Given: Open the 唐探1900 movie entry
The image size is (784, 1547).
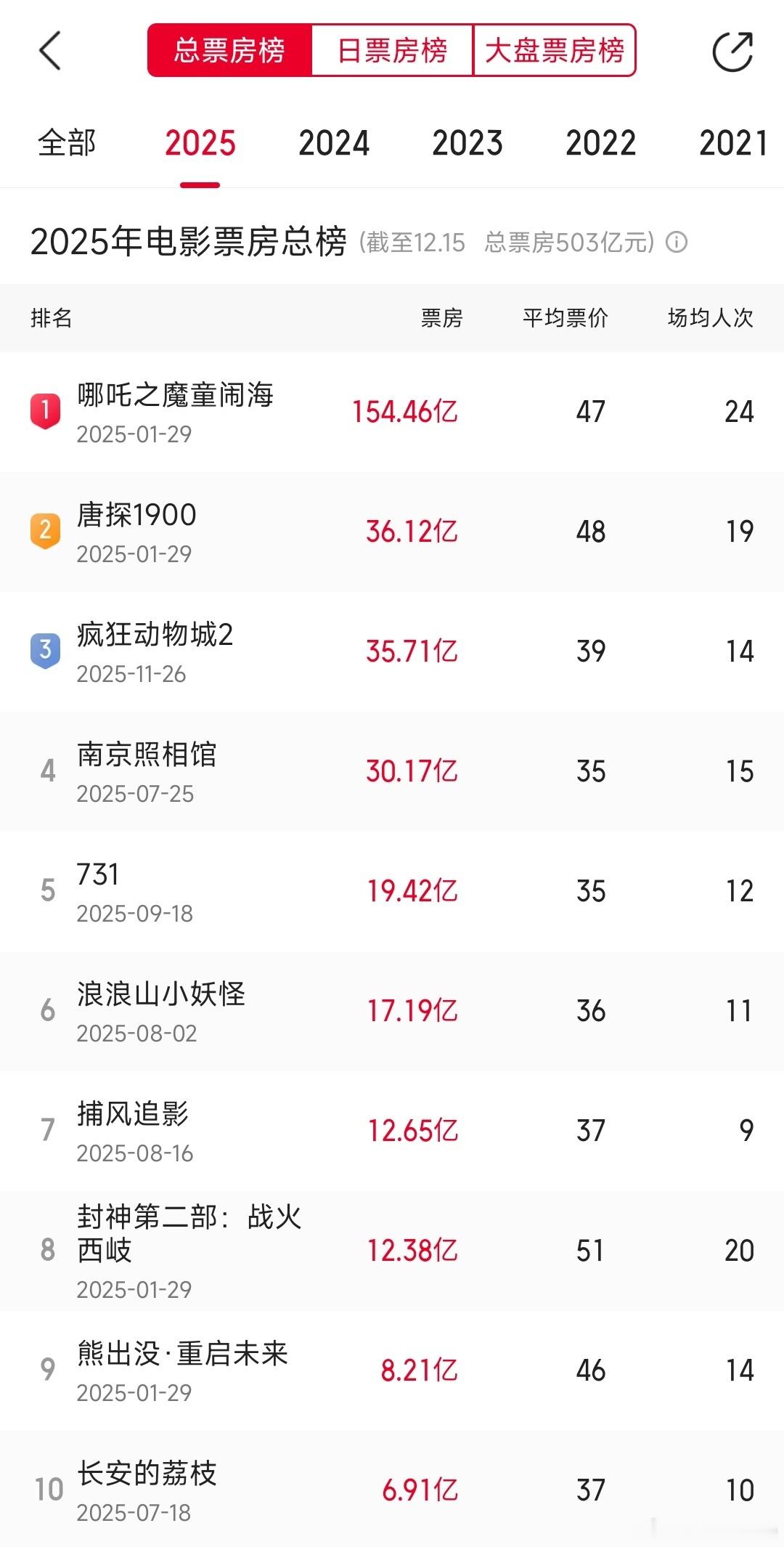Looking at the screenshot, I should 134,516.
